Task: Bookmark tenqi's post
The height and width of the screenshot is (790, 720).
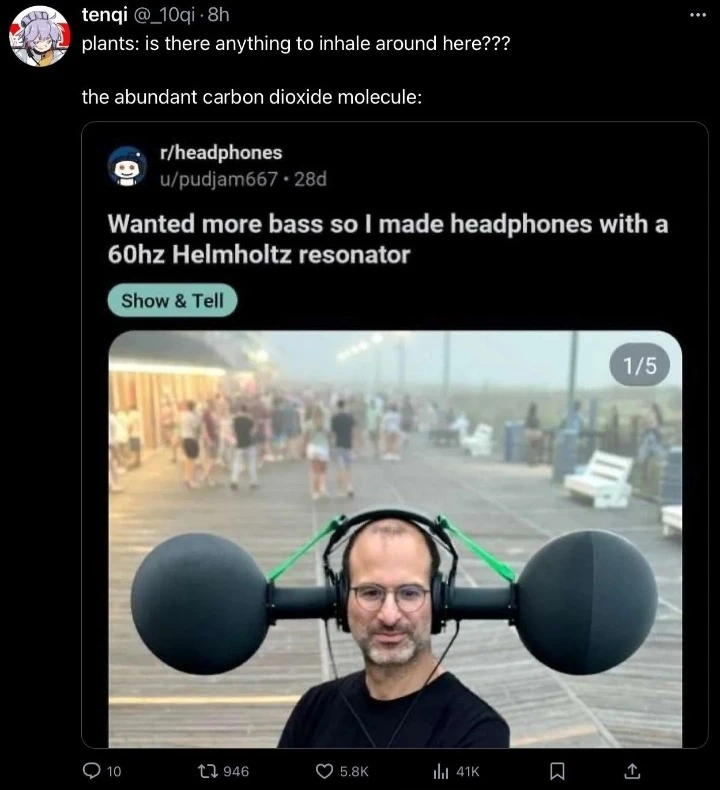Action: pos(558,771)
